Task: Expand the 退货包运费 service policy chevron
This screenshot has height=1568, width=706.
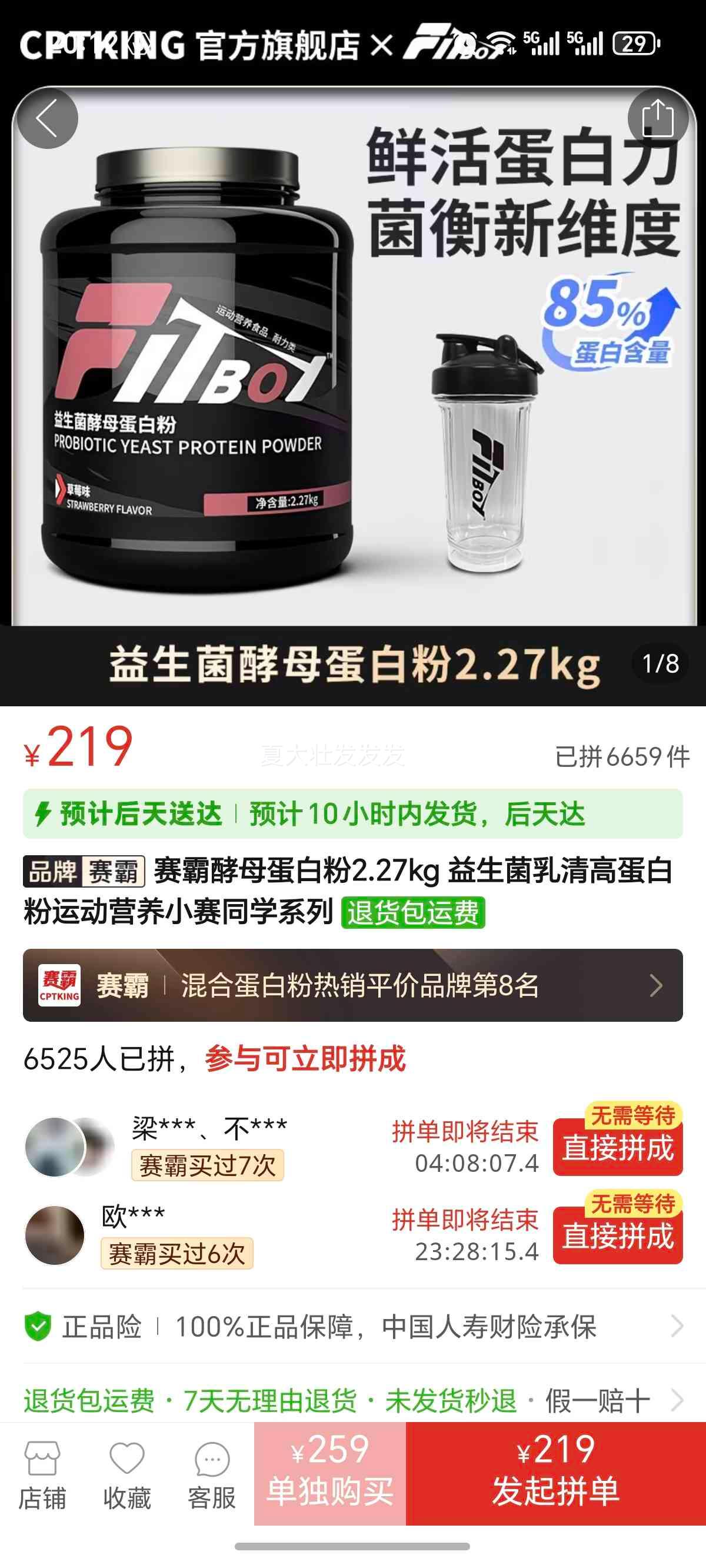Action: [x=681, y=1397]
